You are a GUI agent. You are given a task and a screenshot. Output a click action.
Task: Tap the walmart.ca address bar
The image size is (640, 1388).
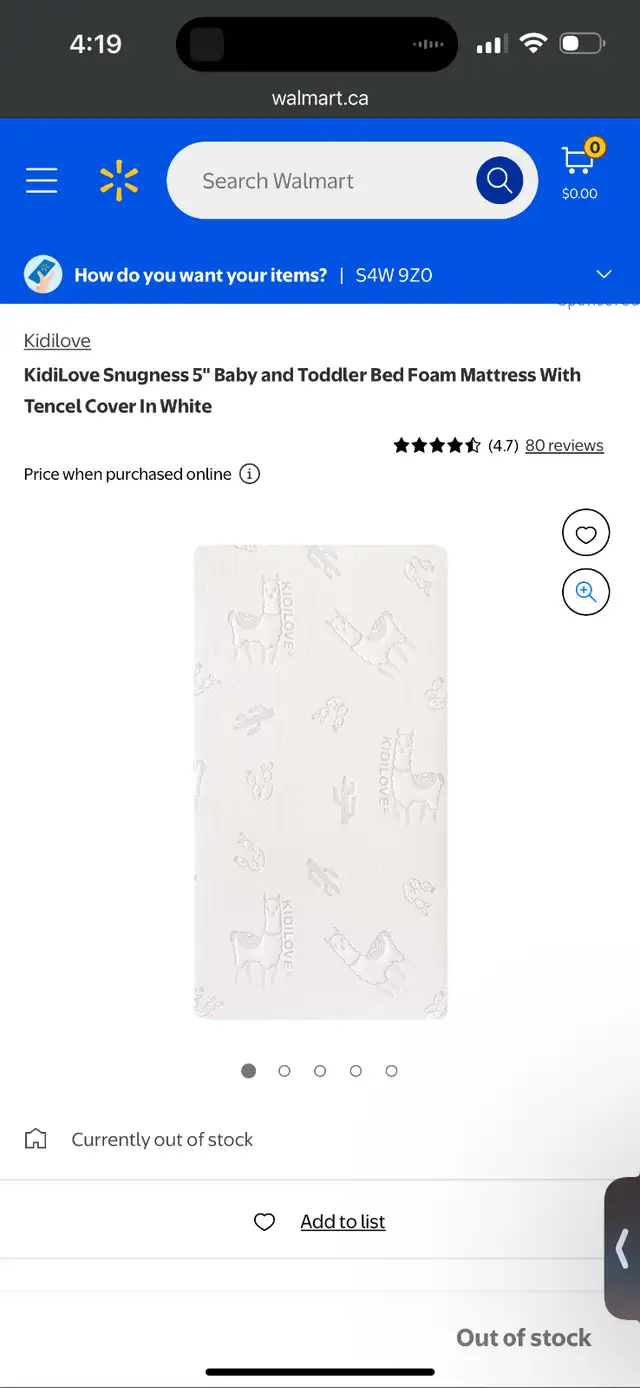point(320,99)
